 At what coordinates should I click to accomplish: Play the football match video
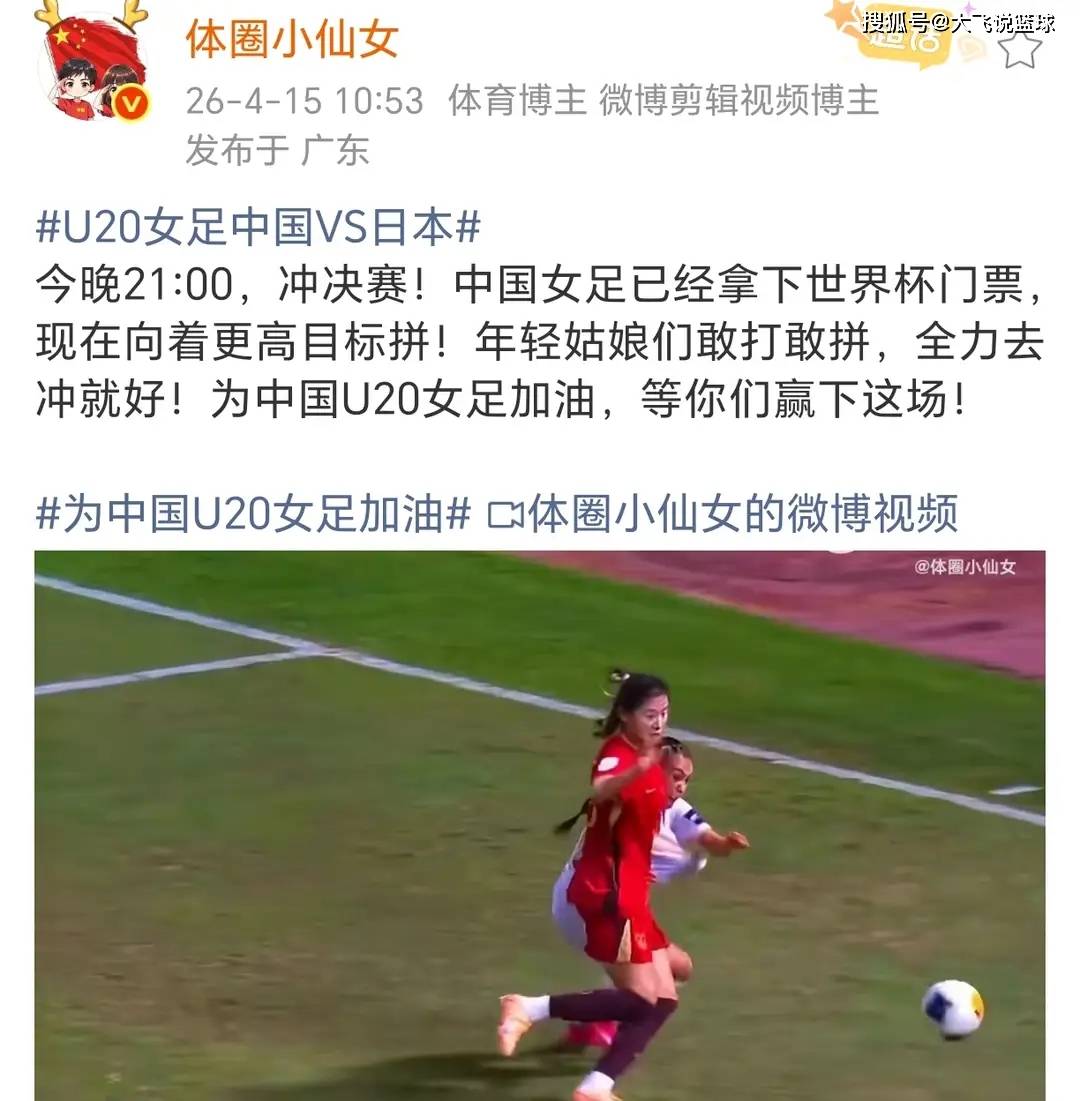pyautogui.click(x=540, y=825)
